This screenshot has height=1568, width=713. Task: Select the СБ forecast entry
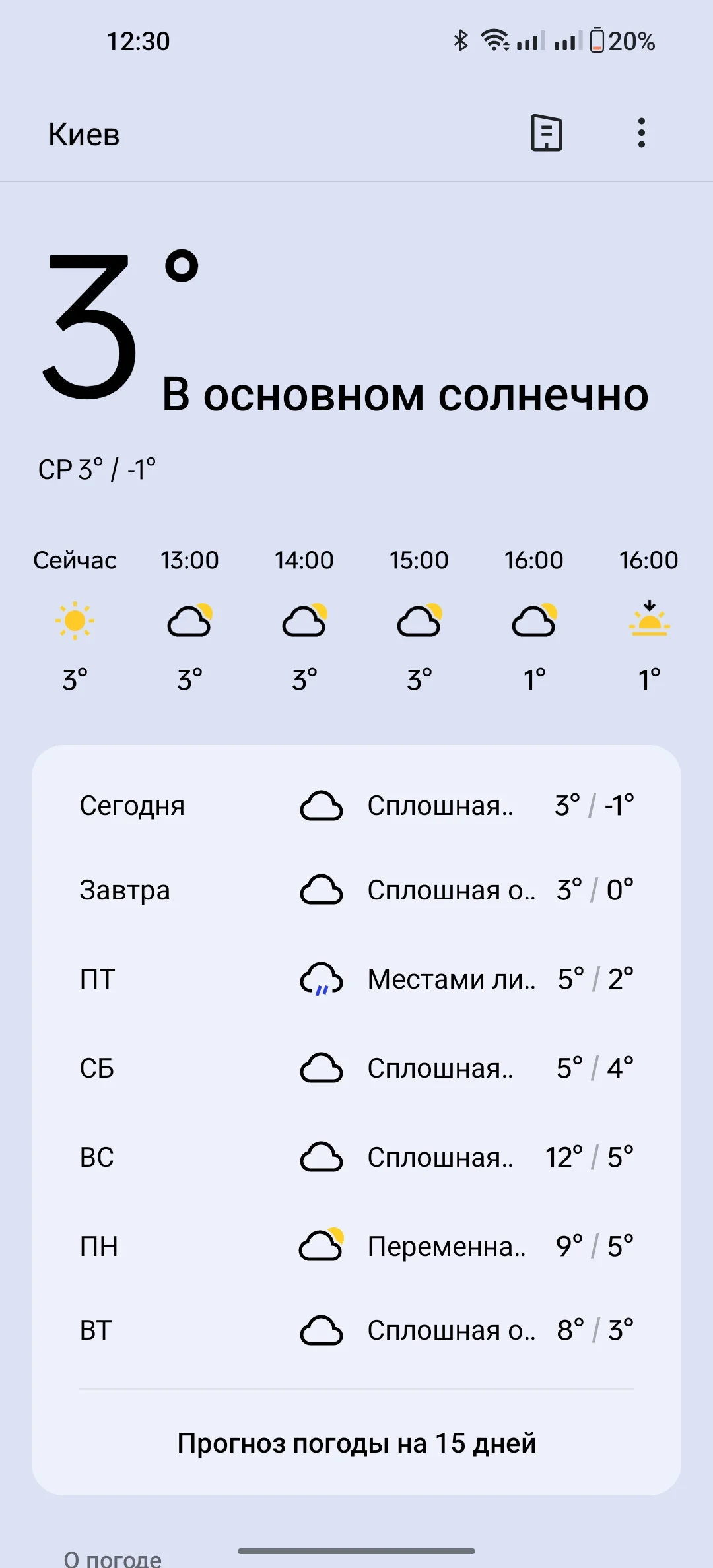tap(356, 1068)
